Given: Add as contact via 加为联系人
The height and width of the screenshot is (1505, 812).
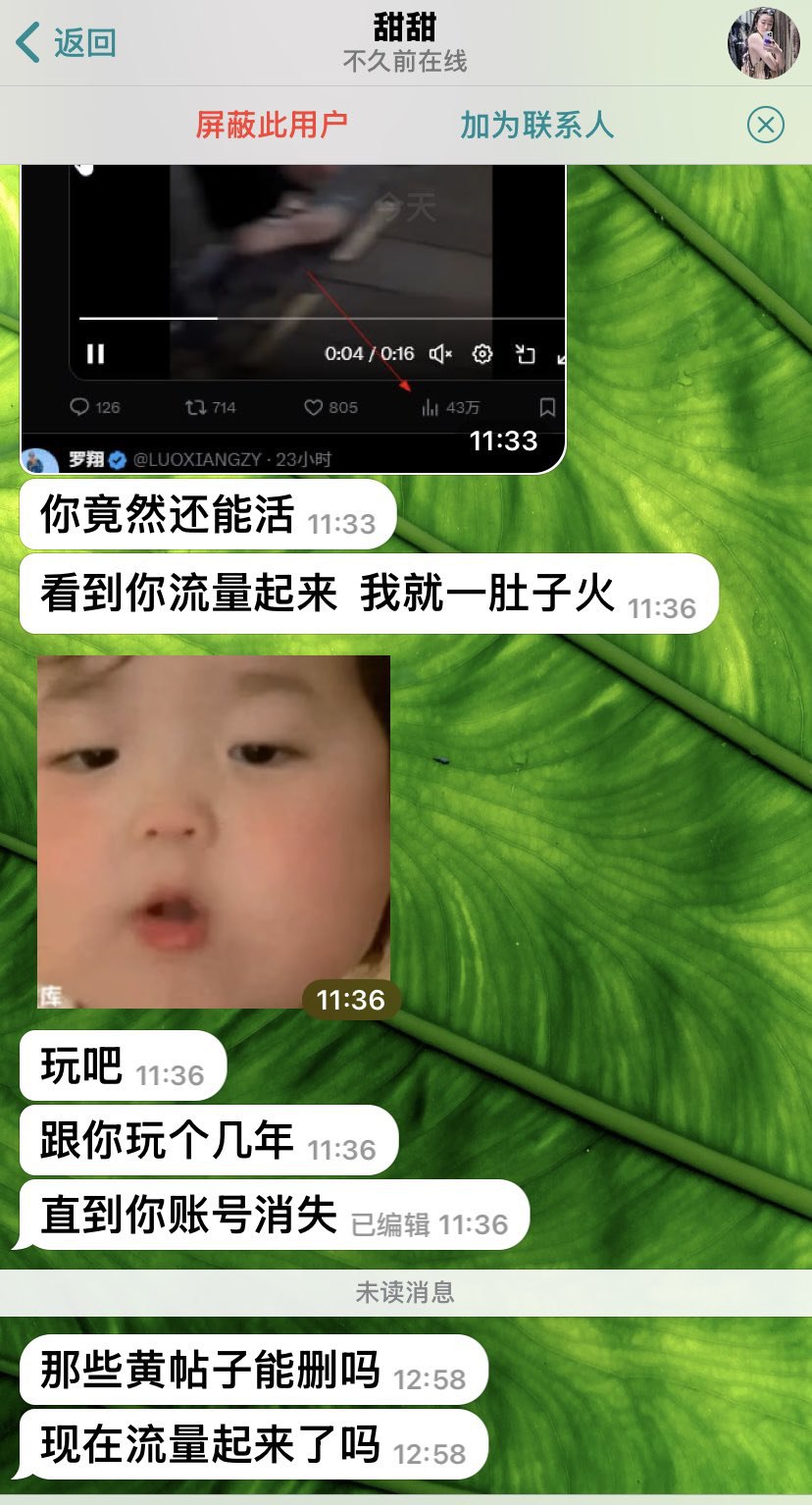Looking at the screenshot, I should pyautogui.click(x=536, y=125).
